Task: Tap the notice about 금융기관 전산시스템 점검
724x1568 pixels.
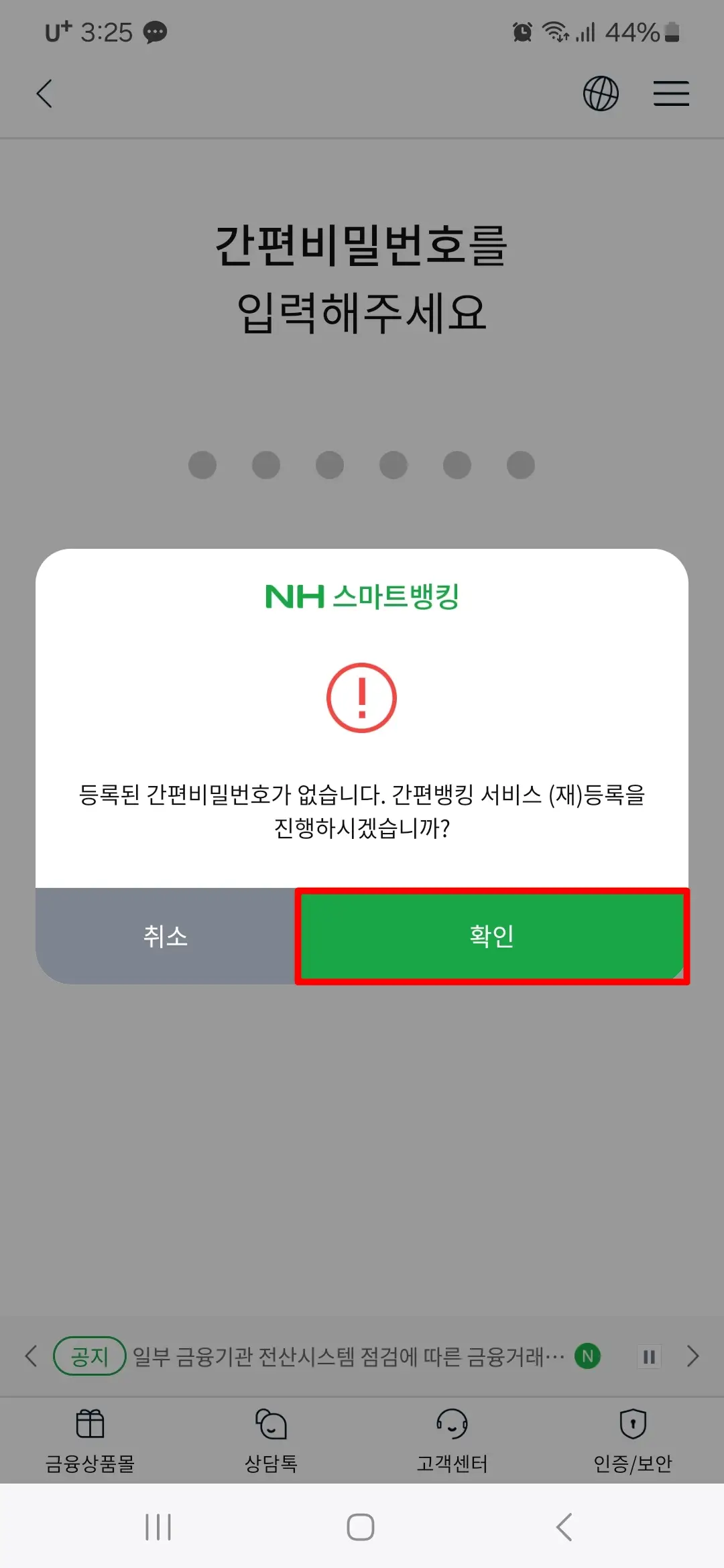Action: [x=349, y=1356]
